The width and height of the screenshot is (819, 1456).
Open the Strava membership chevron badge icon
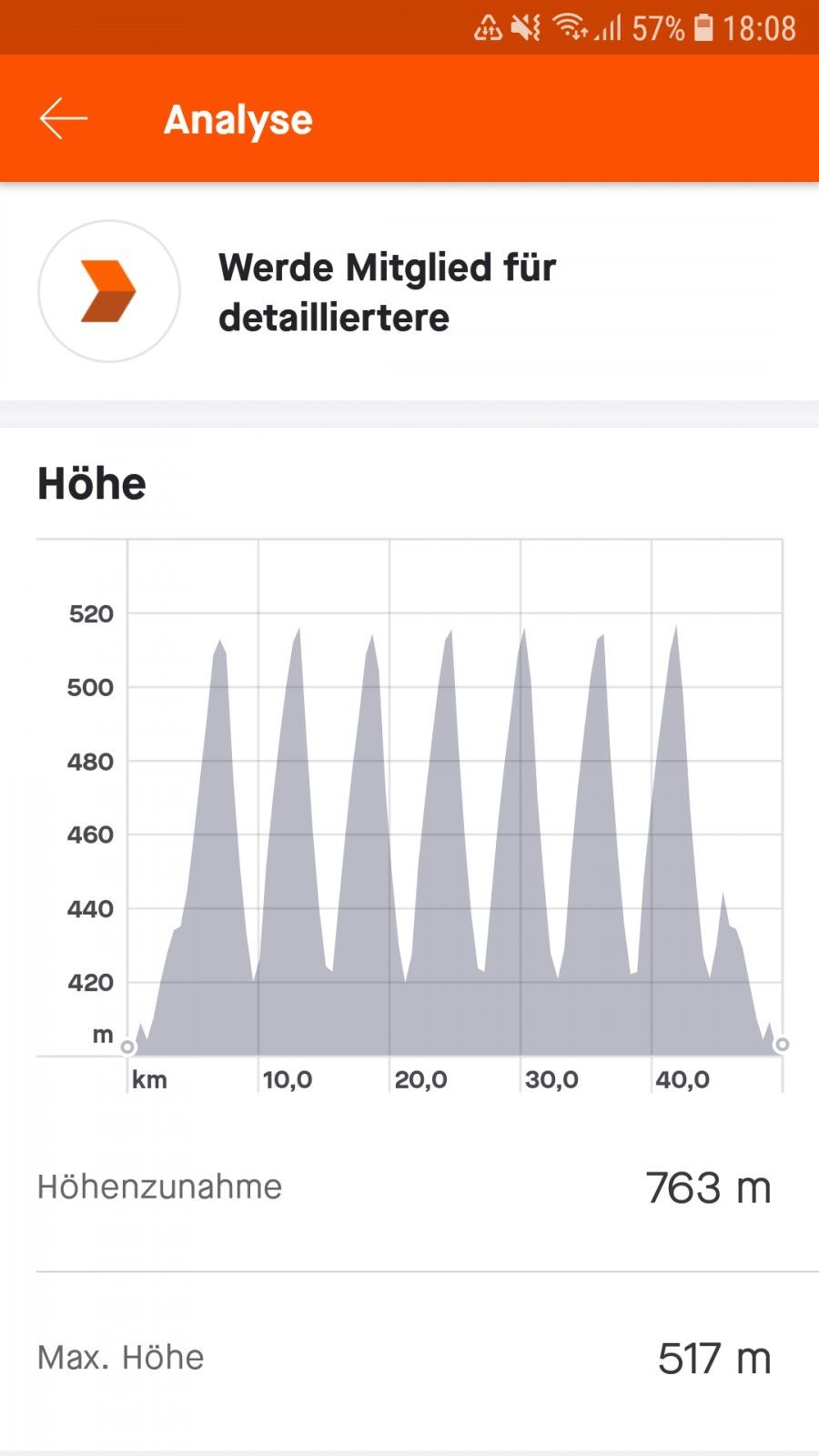(x=108, y=291)
